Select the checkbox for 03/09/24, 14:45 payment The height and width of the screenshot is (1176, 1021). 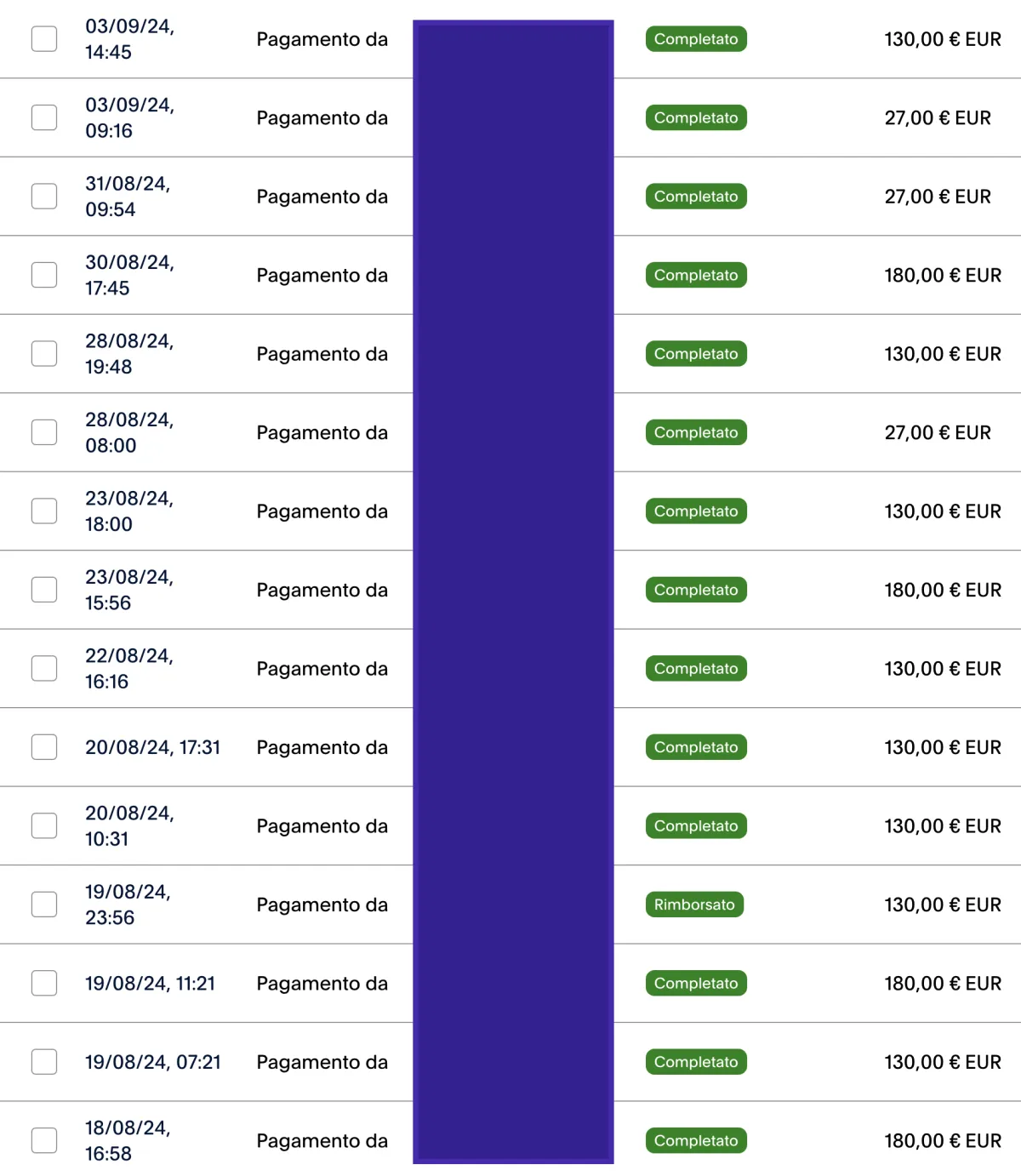pos(44,39)
